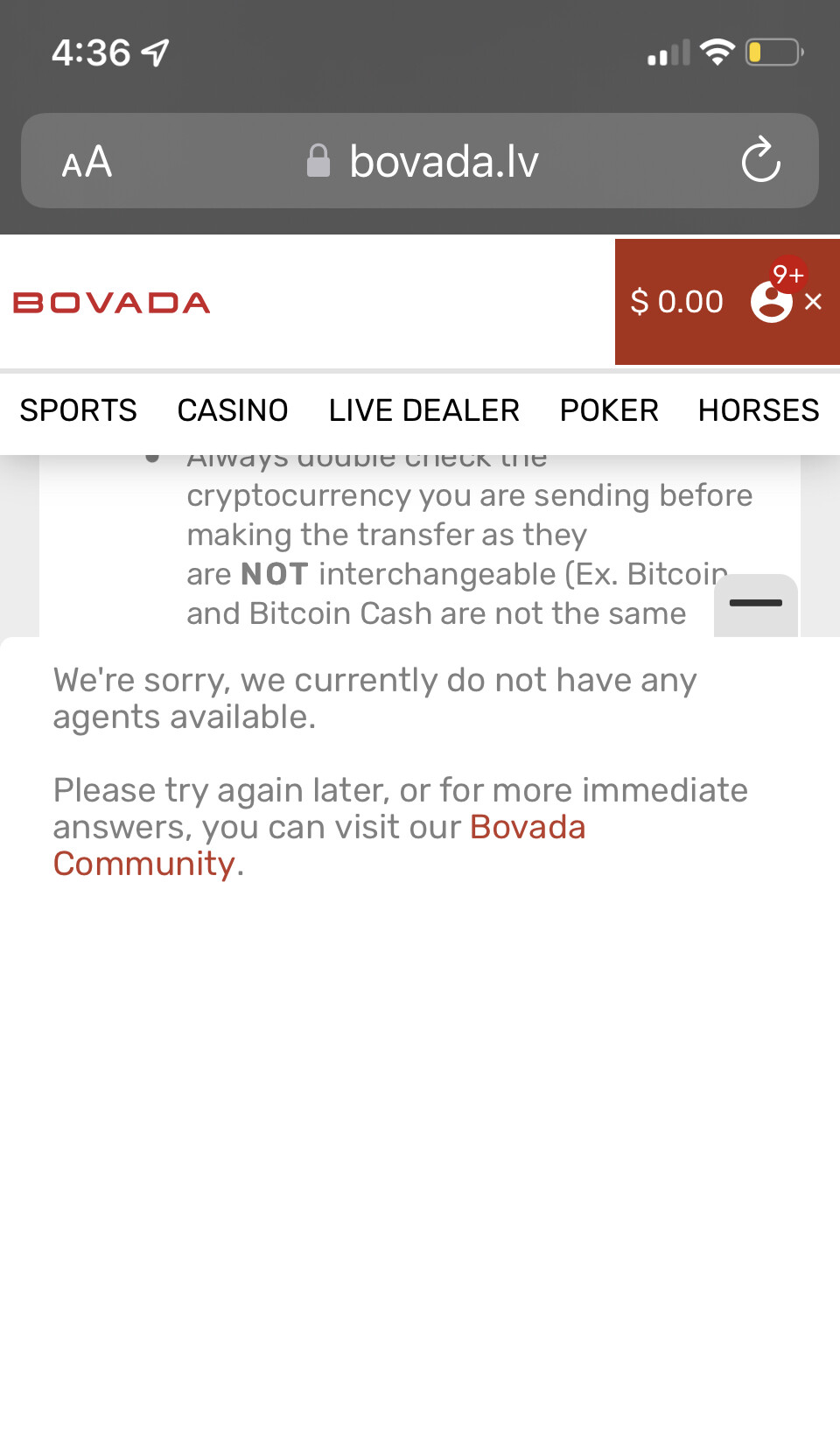This screenshot has height=1429, width=840.
Task: Open the $0.00 account balance
Action: pos(676,302)
